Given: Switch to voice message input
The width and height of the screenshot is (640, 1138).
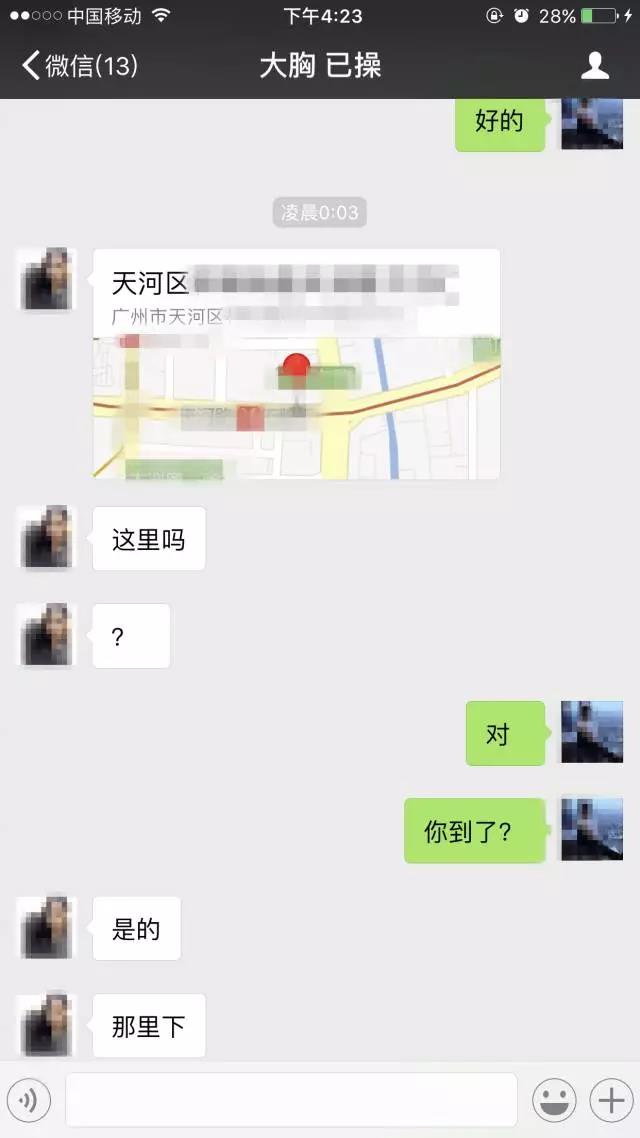Looking at the screenshot, I should pyautogui.click(x=29, y=1100).
